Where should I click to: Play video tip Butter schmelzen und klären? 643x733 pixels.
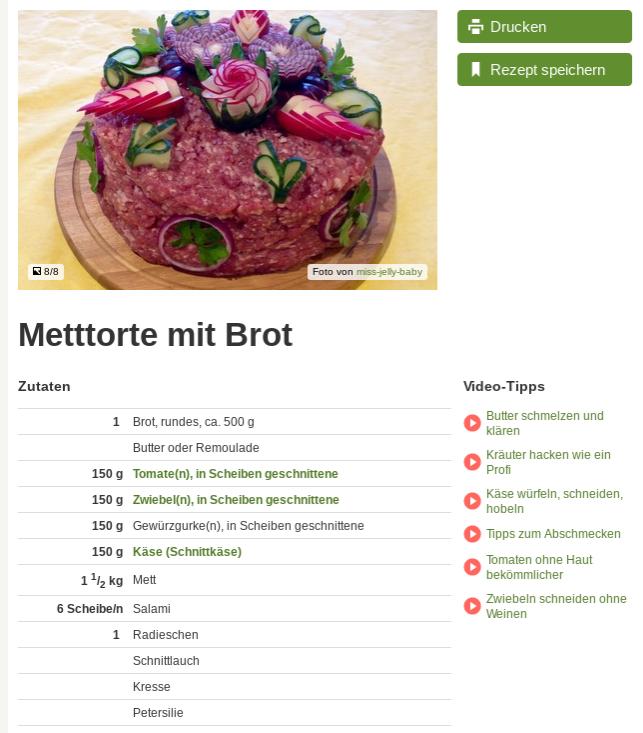545,423
